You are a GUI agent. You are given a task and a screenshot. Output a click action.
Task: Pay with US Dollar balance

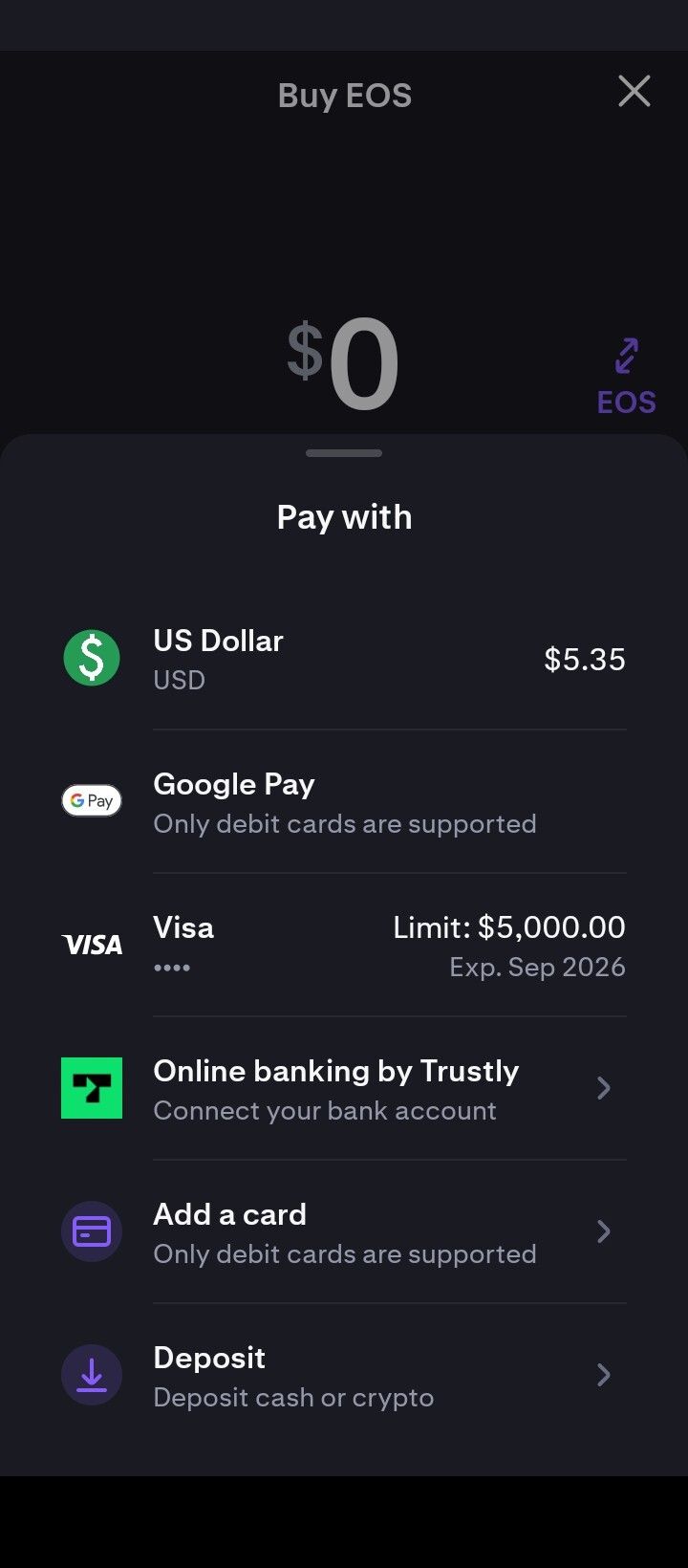344,659
